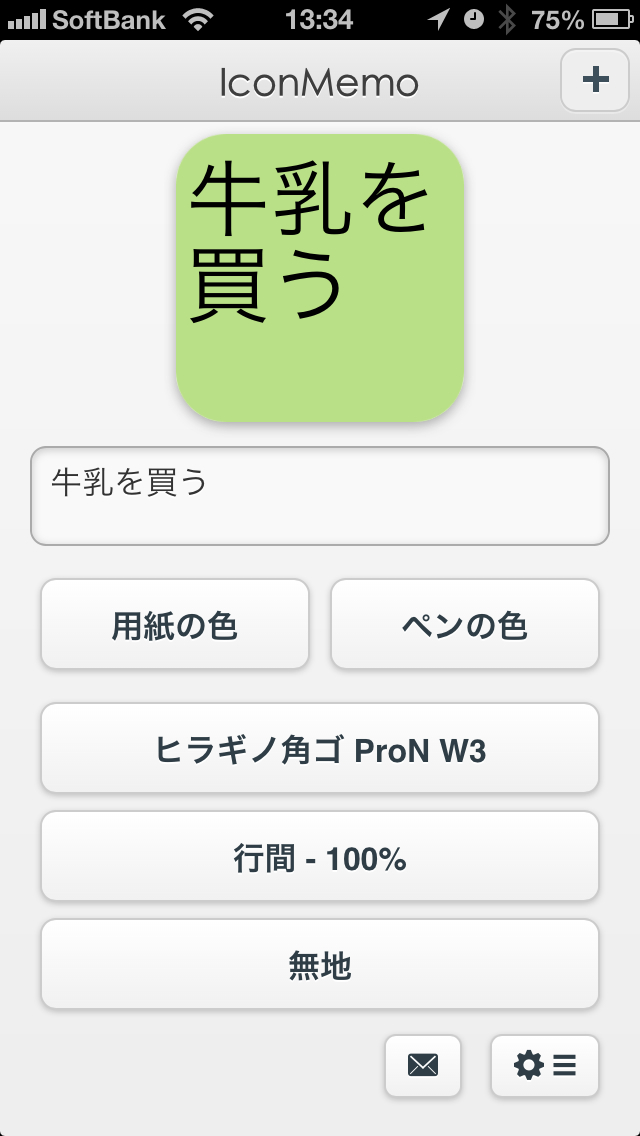Adjust line spacing 行間 - 100%
This screenshot has width=640, height=1136.
tap(320, 857)
